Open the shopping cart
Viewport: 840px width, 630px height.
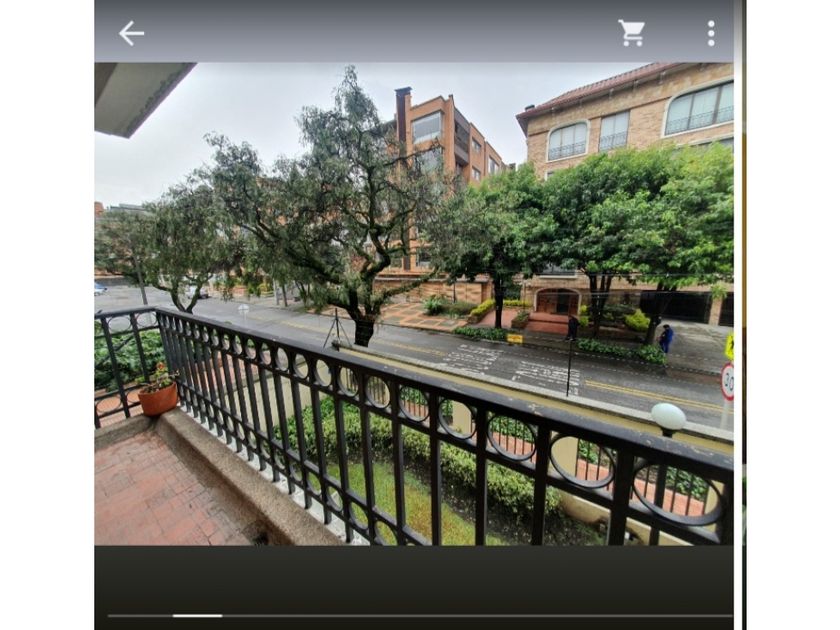tap(631, 33)
